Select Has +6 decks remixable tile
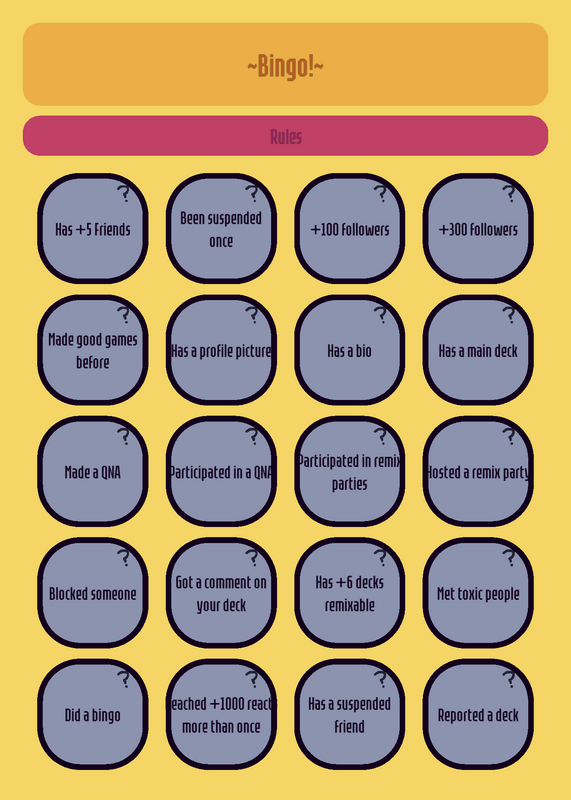This screenshot has width=571, height=800. (x=350, y=593)
